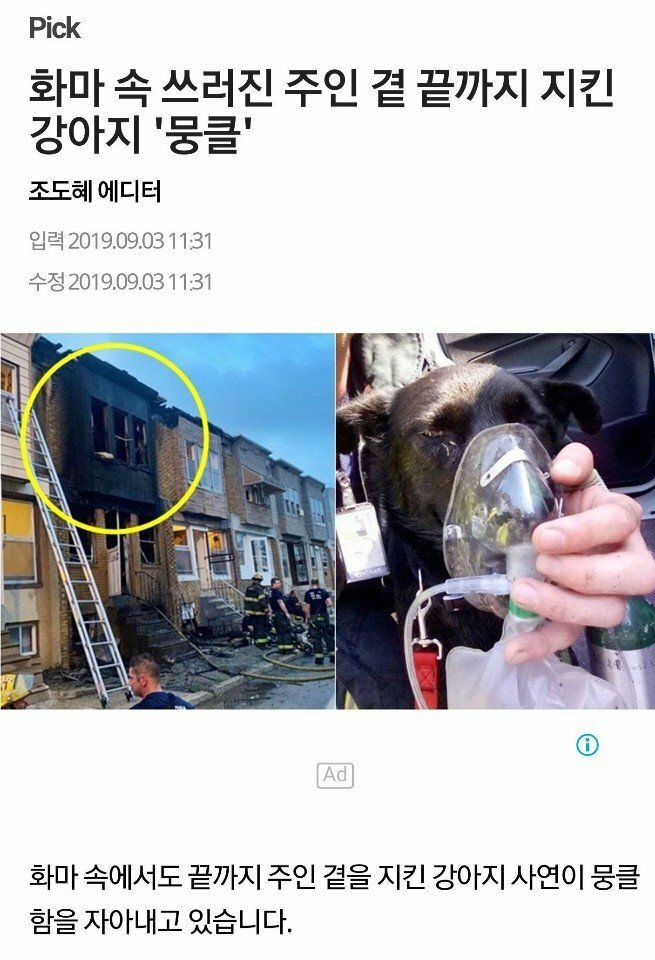View editor 조도혜's profile

[x=95, y=191]
